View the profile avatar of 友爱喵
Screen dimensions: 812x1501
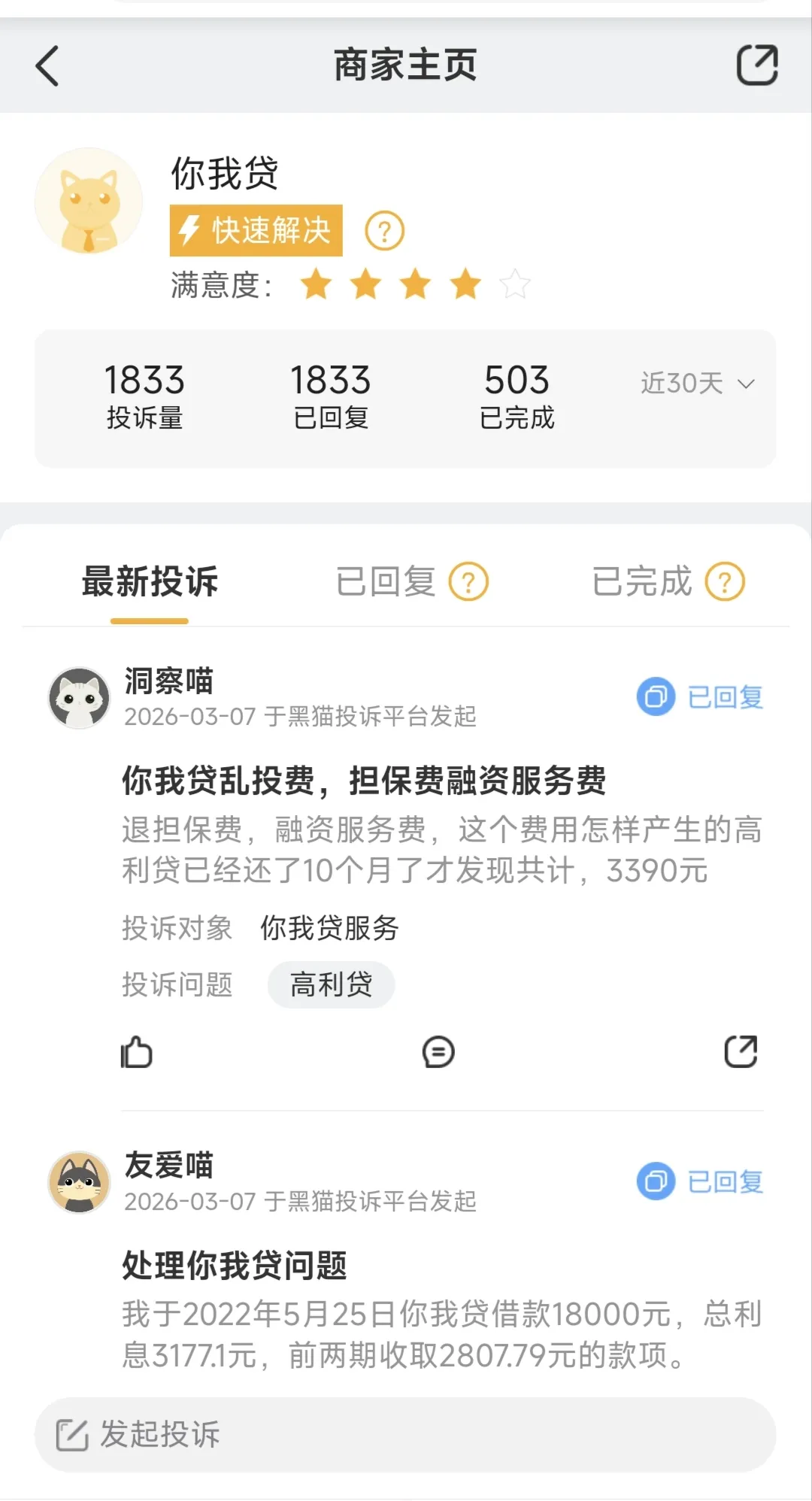79,1182
